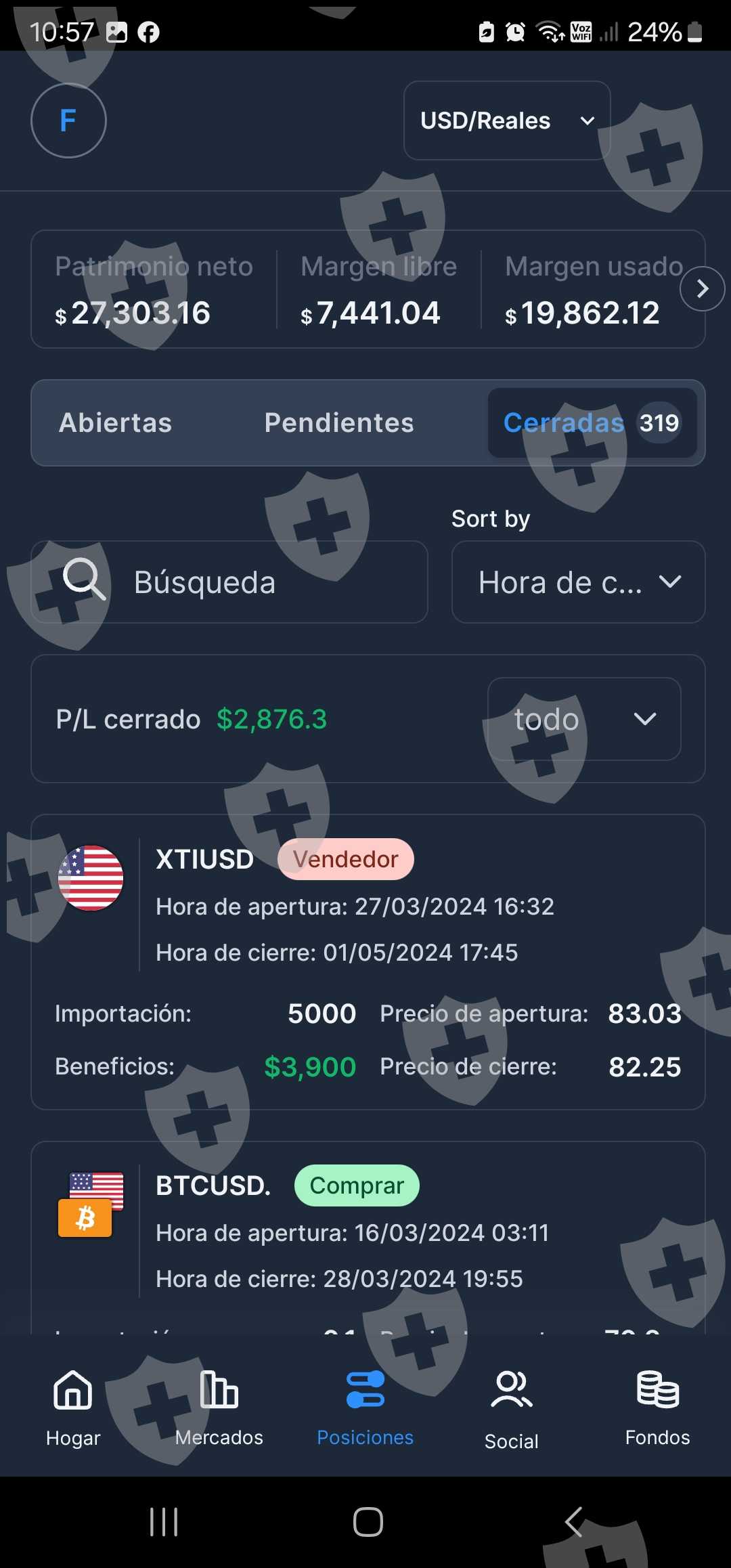The image size is (731, 1568).
Task: Switch to the Pendientes tab
Action: click(339, 423)
